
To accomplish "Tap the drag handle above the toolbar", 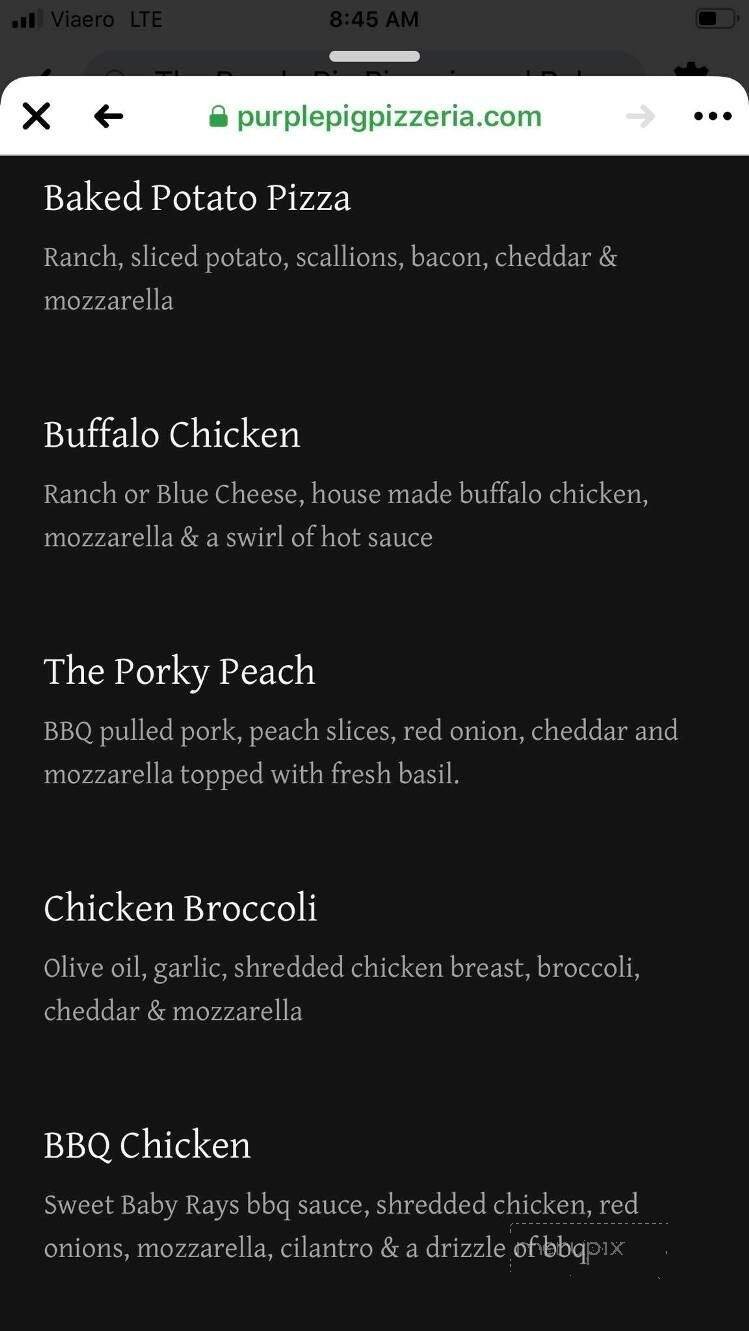I will click(x=374, y=56).
